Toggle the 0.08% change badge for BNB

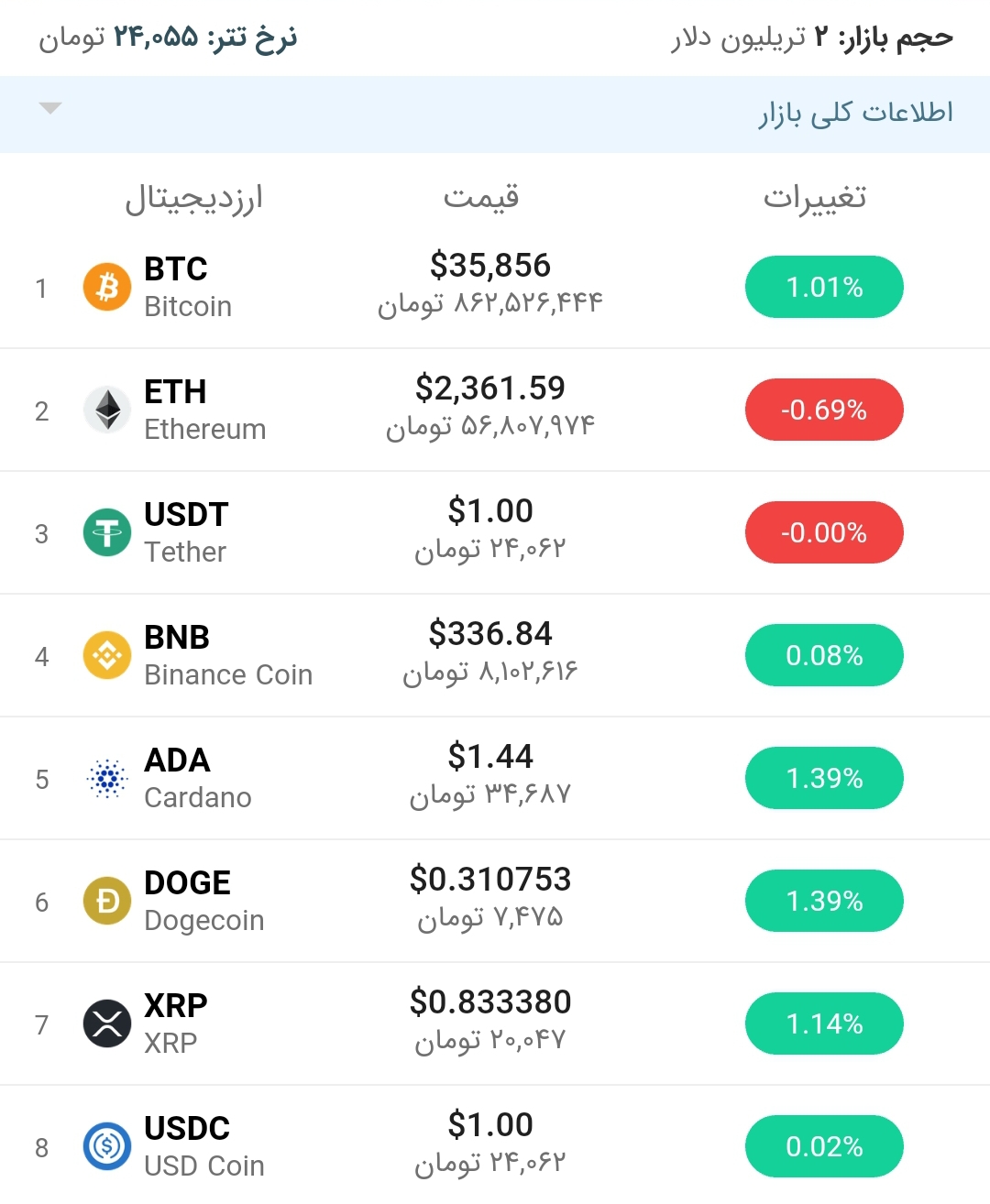tap(823, 655)
